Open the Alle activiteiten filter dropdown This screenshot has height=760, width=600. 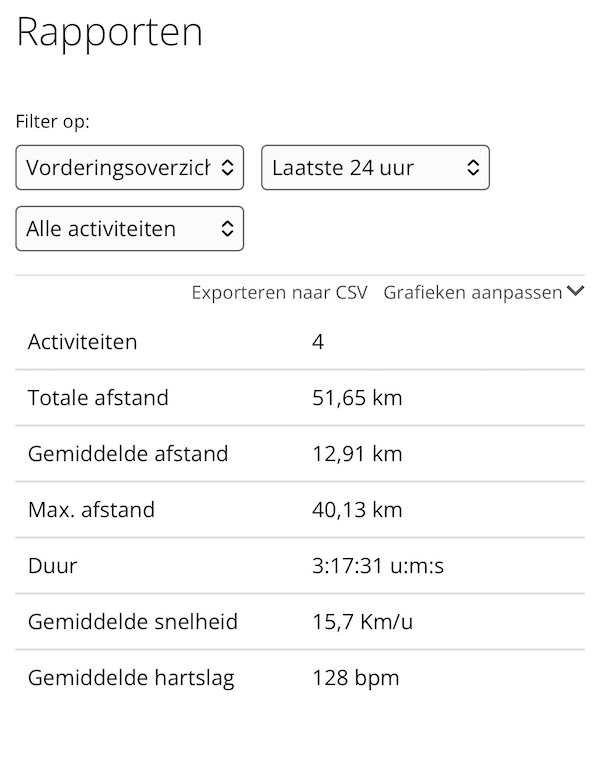[x=129, y=229]
